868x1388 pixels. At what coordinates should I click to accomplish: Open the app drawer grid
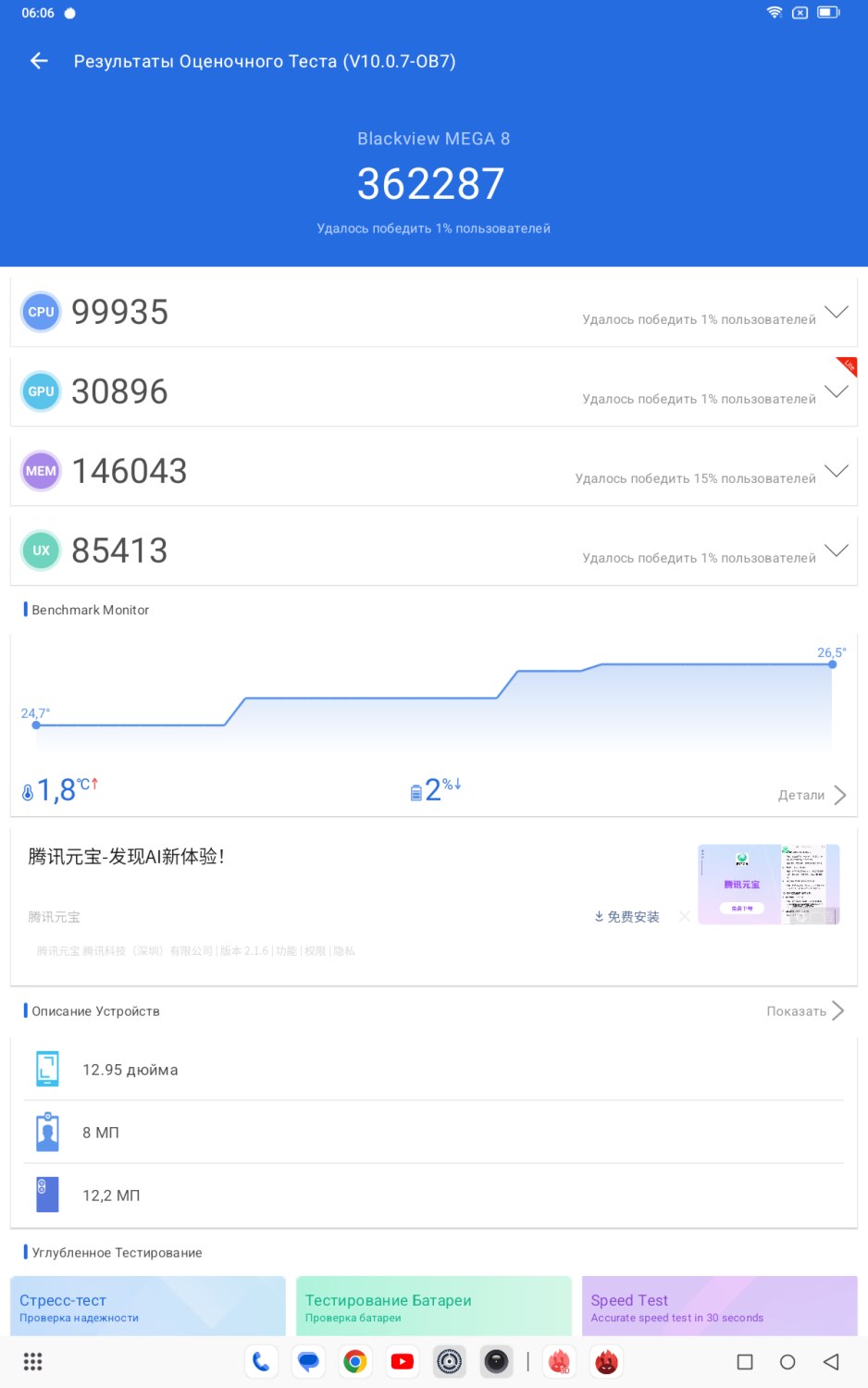pyautogui.click(x=33, y=1361)
